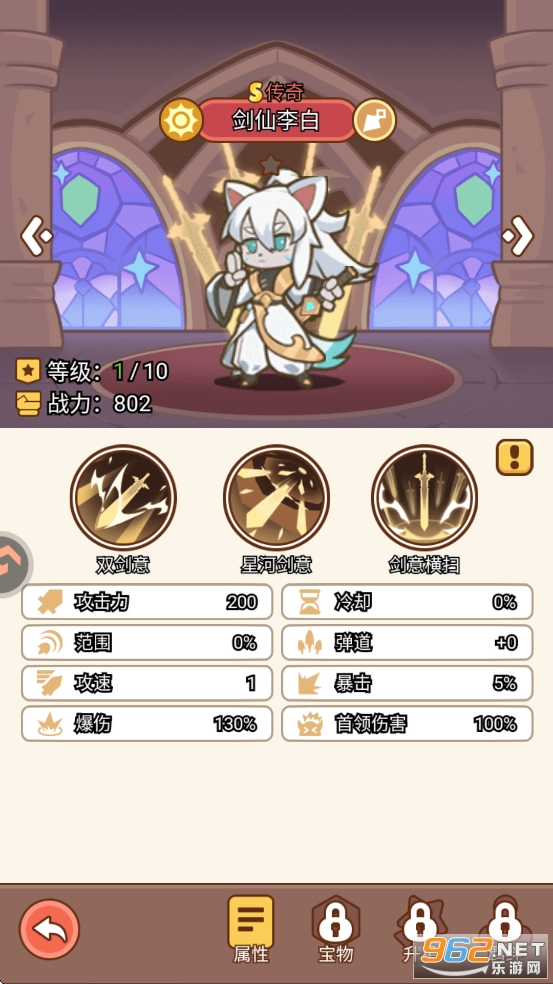This screenshot has width=553, height=984.
Task: Open the yellow exclamation info button
Action: (x=515, y=457)
